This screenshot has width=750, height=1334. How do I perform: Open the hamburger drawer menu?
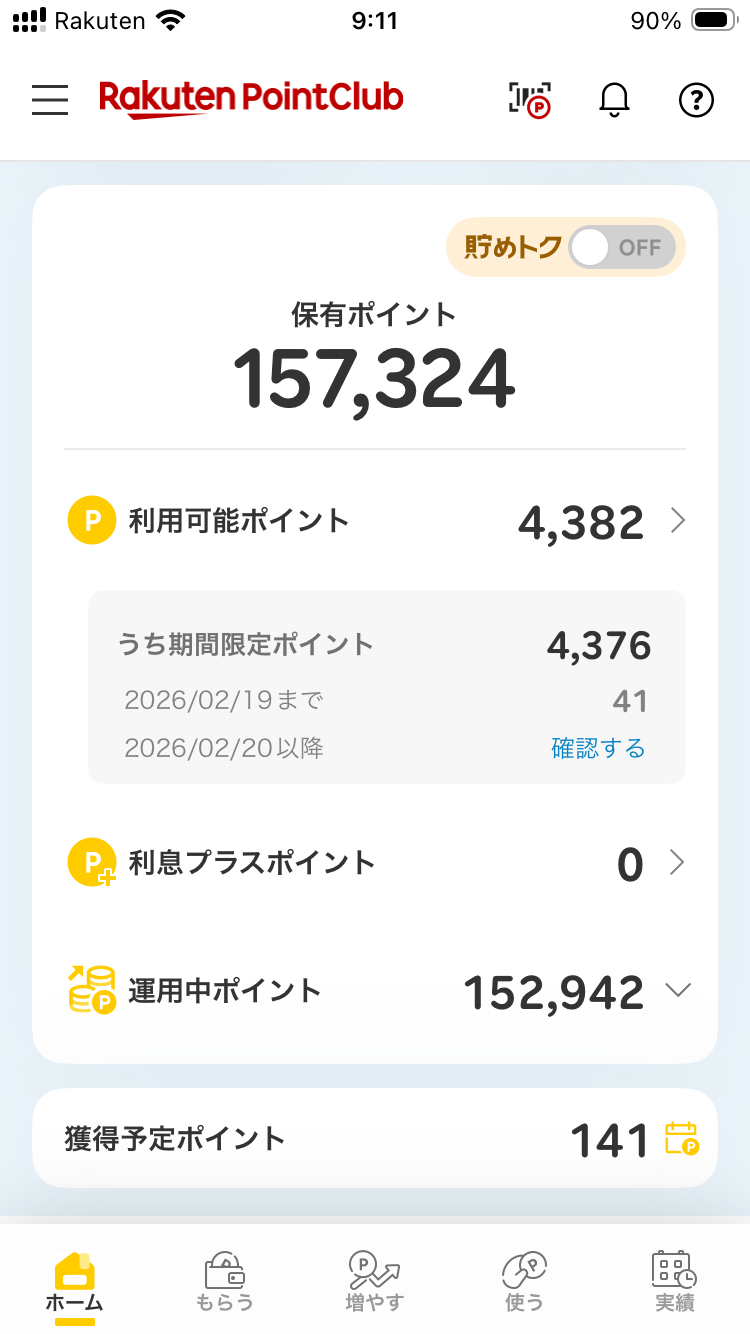[x=50, y=99]
